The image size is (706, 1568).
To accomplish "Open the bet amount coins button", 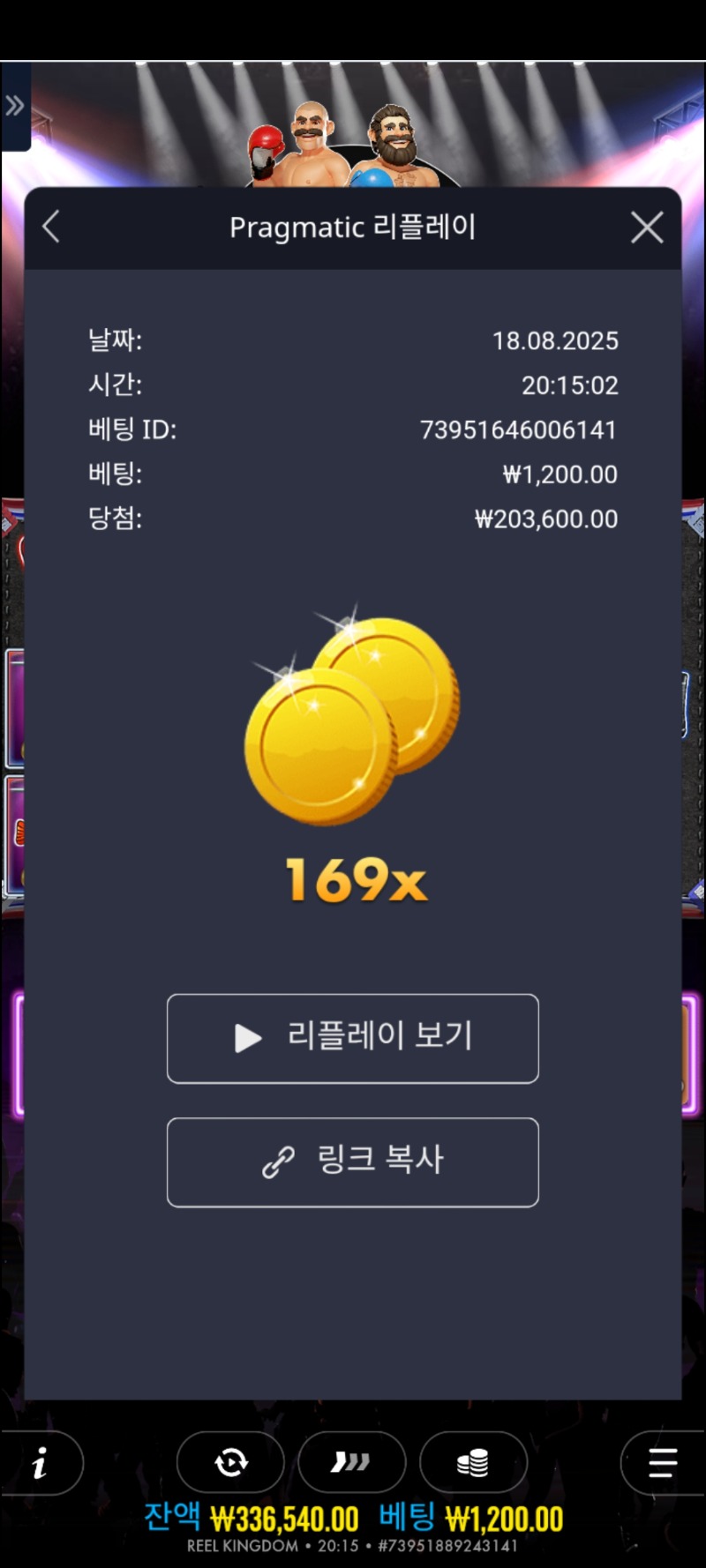I will tap(473, 1463).
